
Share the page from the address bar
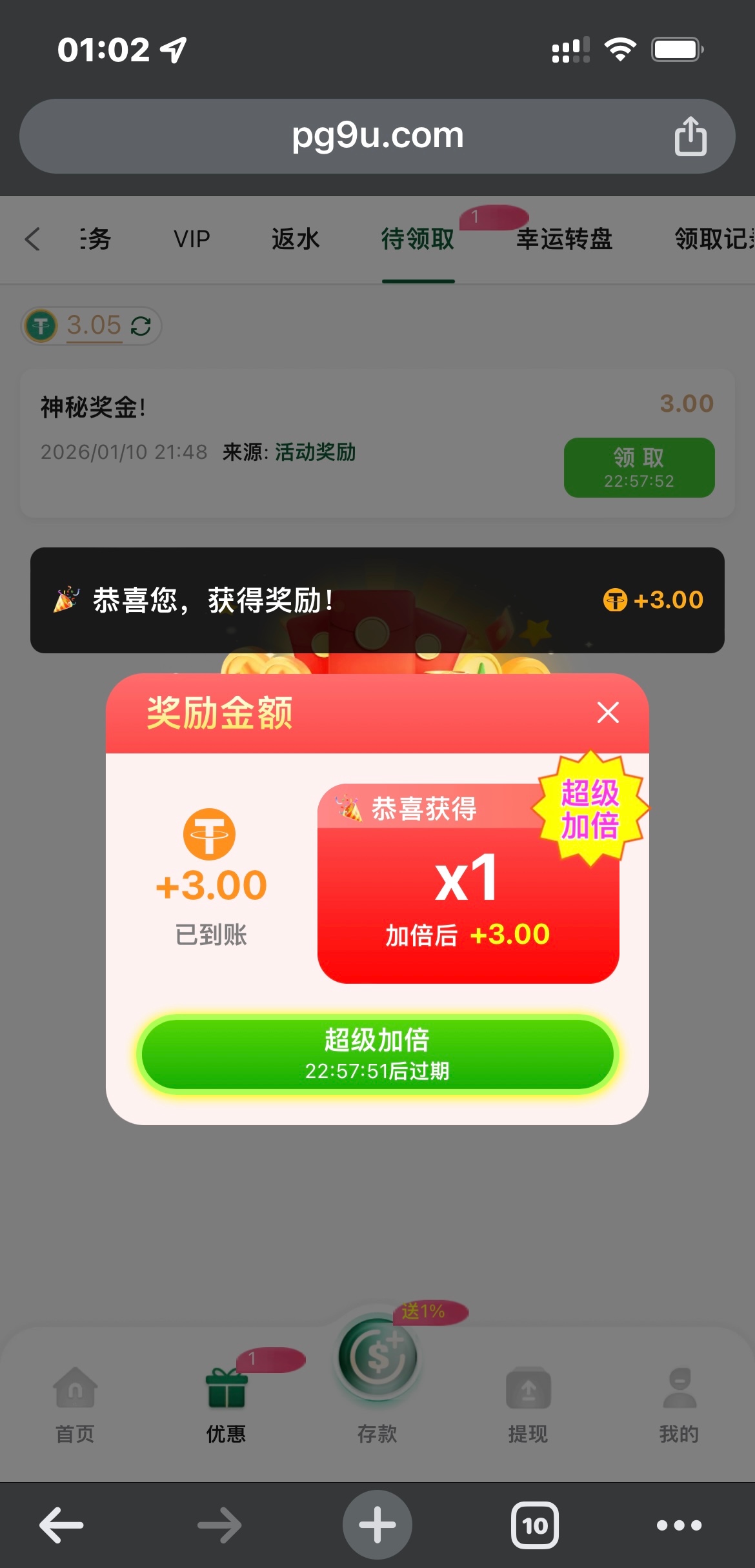click(690, 136)
